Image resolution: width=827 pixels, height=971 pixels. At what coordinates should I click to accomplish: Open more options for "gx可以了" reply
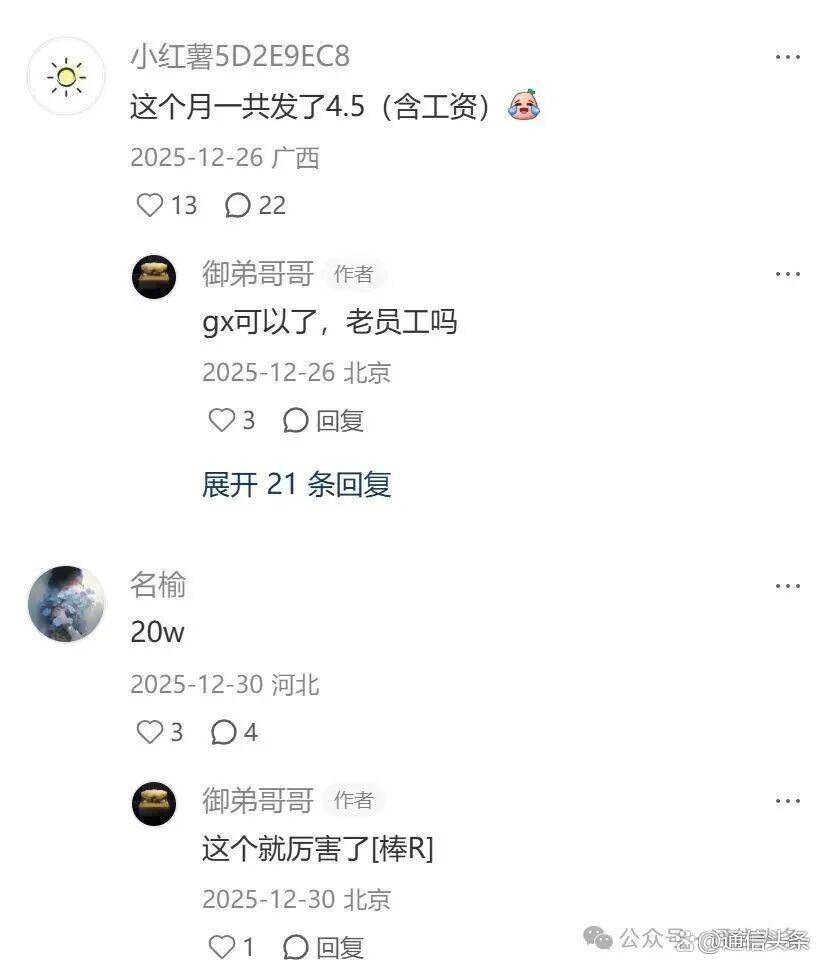pyautogui.click(x=787, y=274)
